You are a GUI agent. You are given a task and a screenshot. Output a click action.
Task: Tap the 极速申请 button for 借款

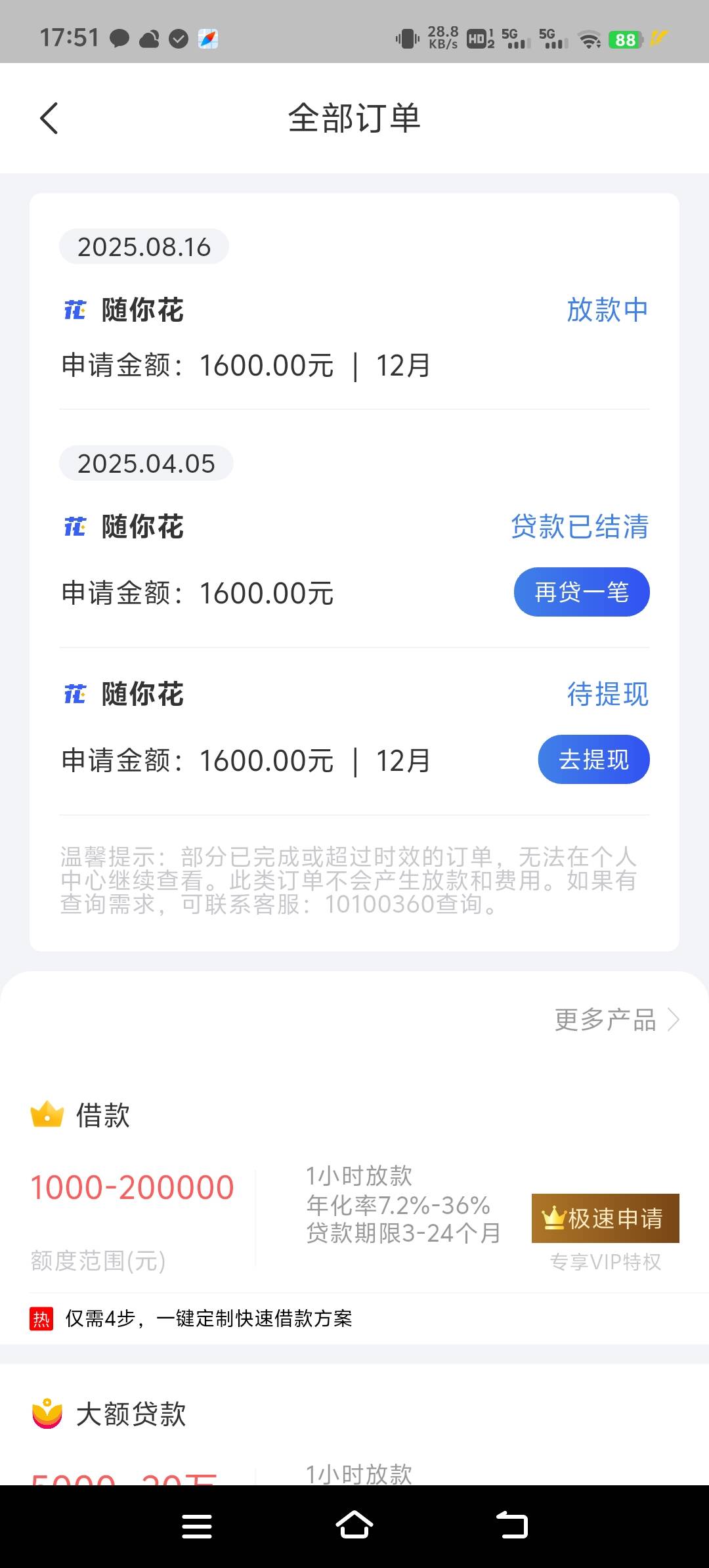coord(605,1218)
